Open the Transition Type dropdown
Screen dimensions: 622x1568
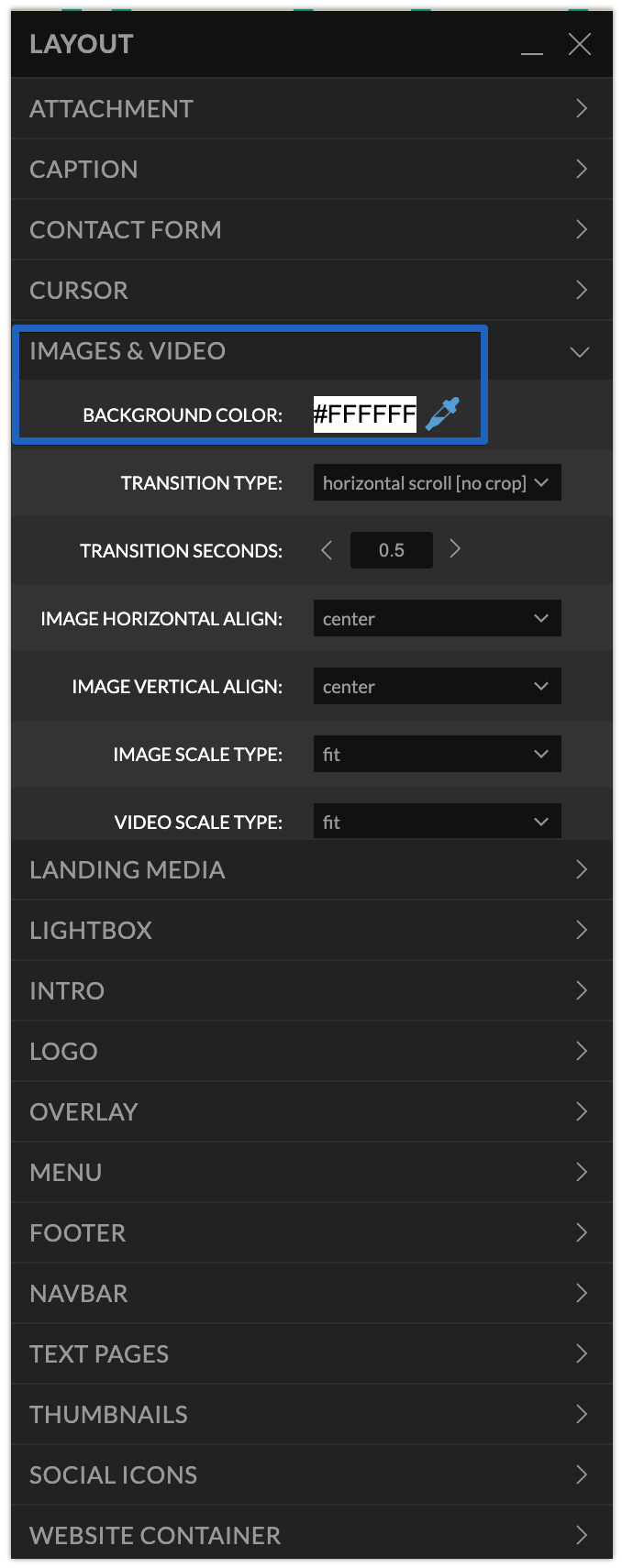click(437, 482)
